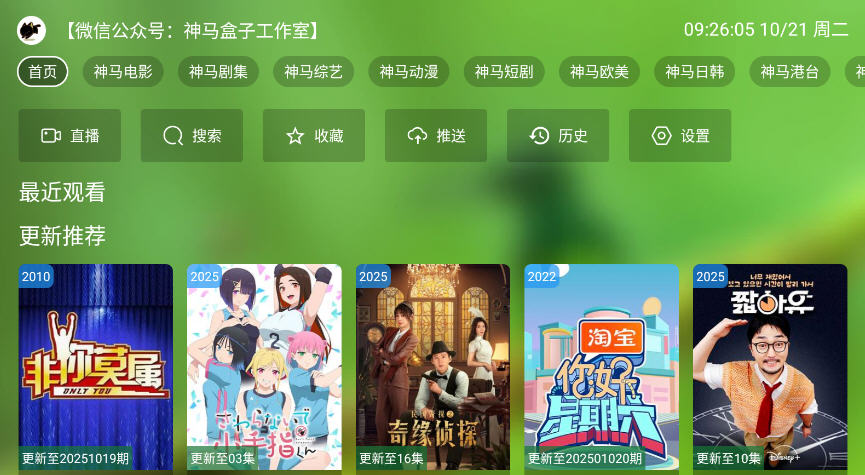
Task: Open 设置 settings
Action: tap(680, 136)
